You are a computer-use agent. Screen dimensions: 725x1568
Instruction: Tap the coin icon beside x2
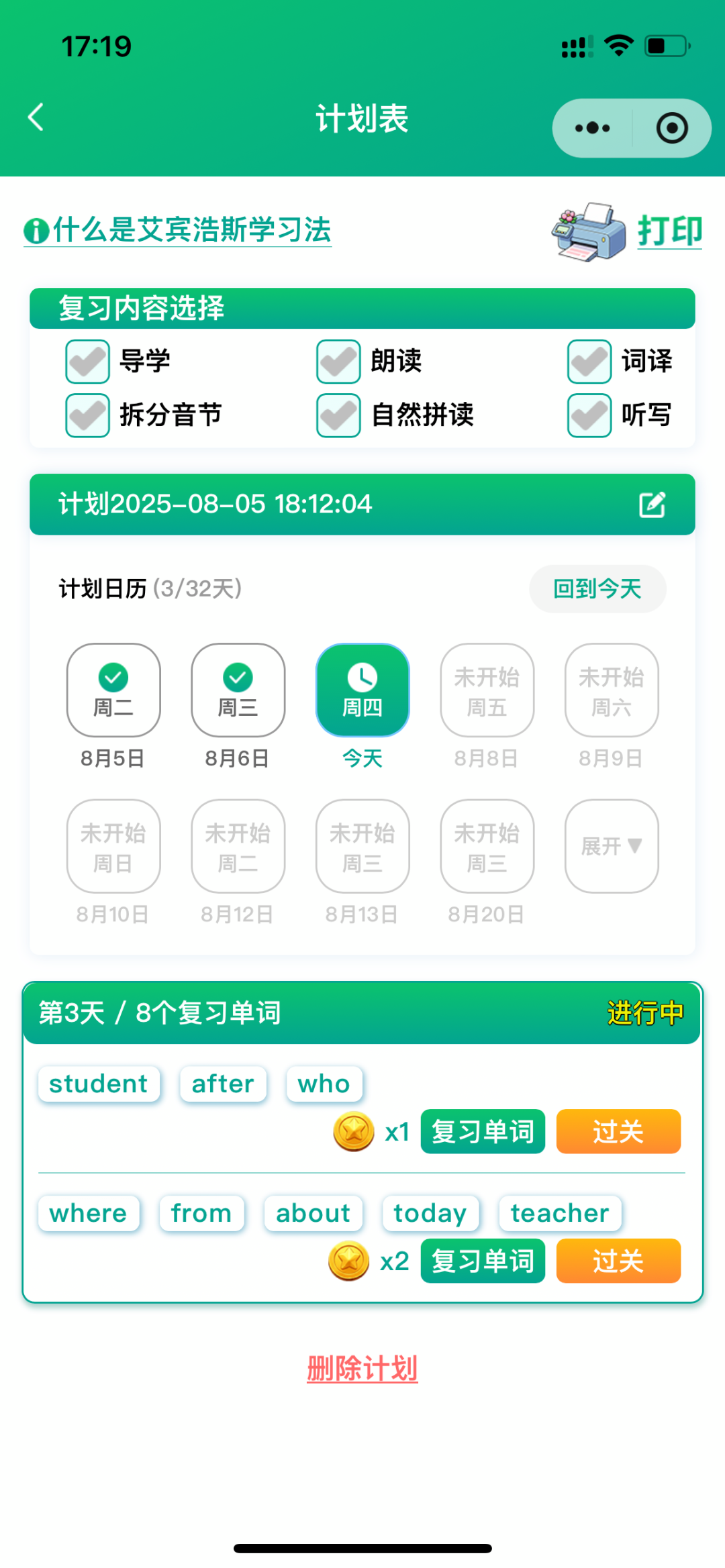[350, 1261]
